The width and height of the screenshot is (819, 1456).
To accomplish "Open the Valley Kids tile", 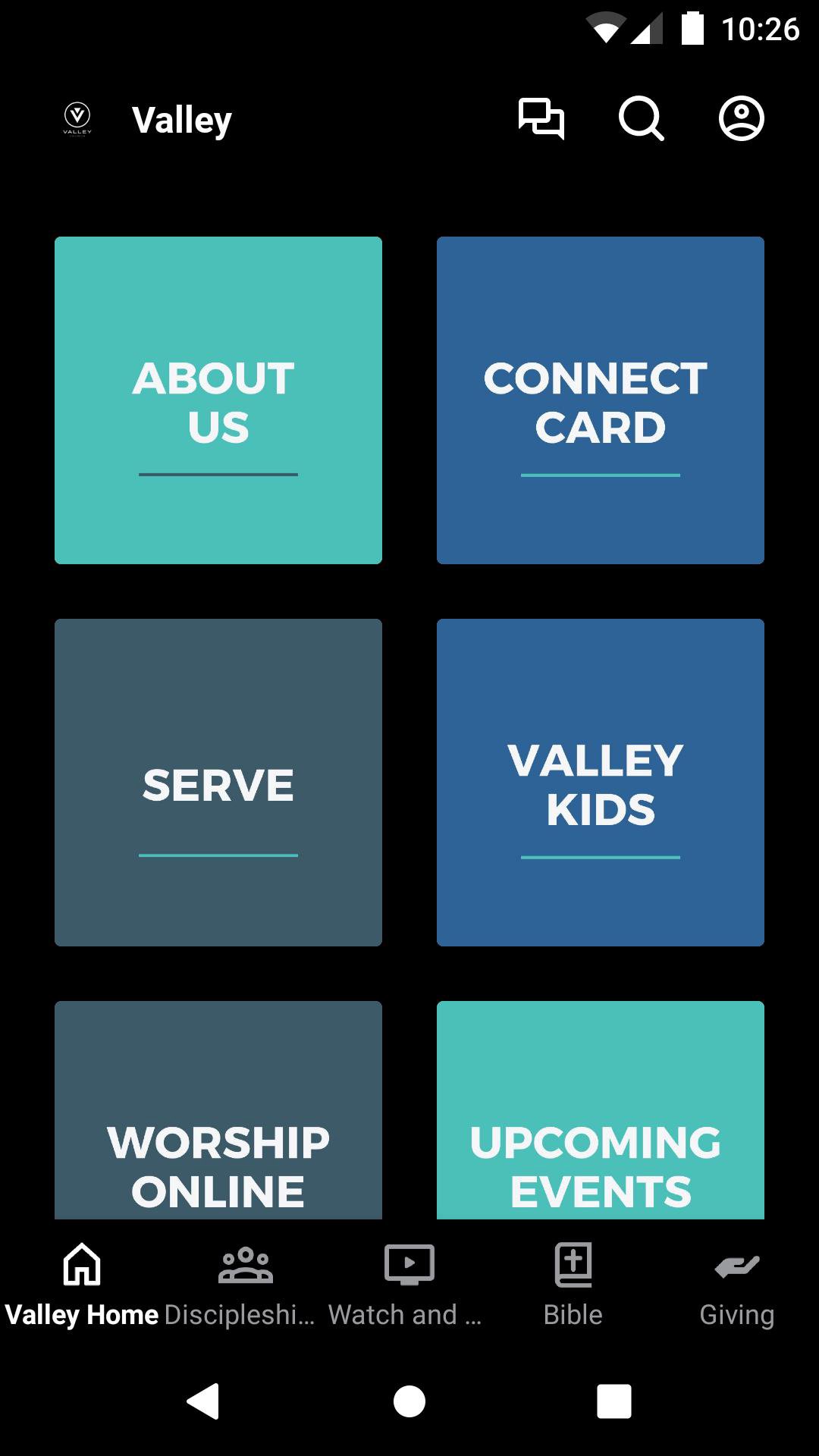I will 601,783.
